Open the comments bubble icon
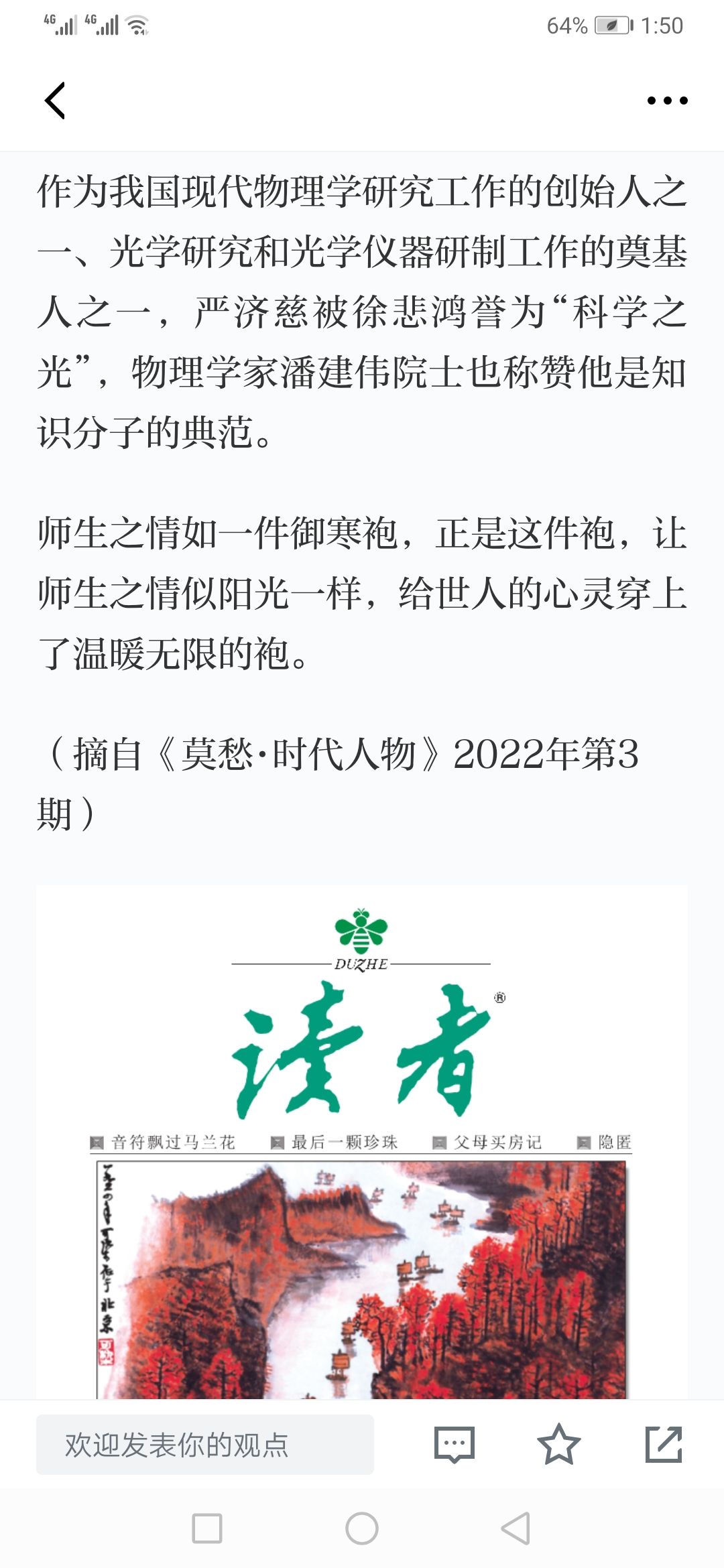Screen dimensions: 724x1568 click(455, 1444)
